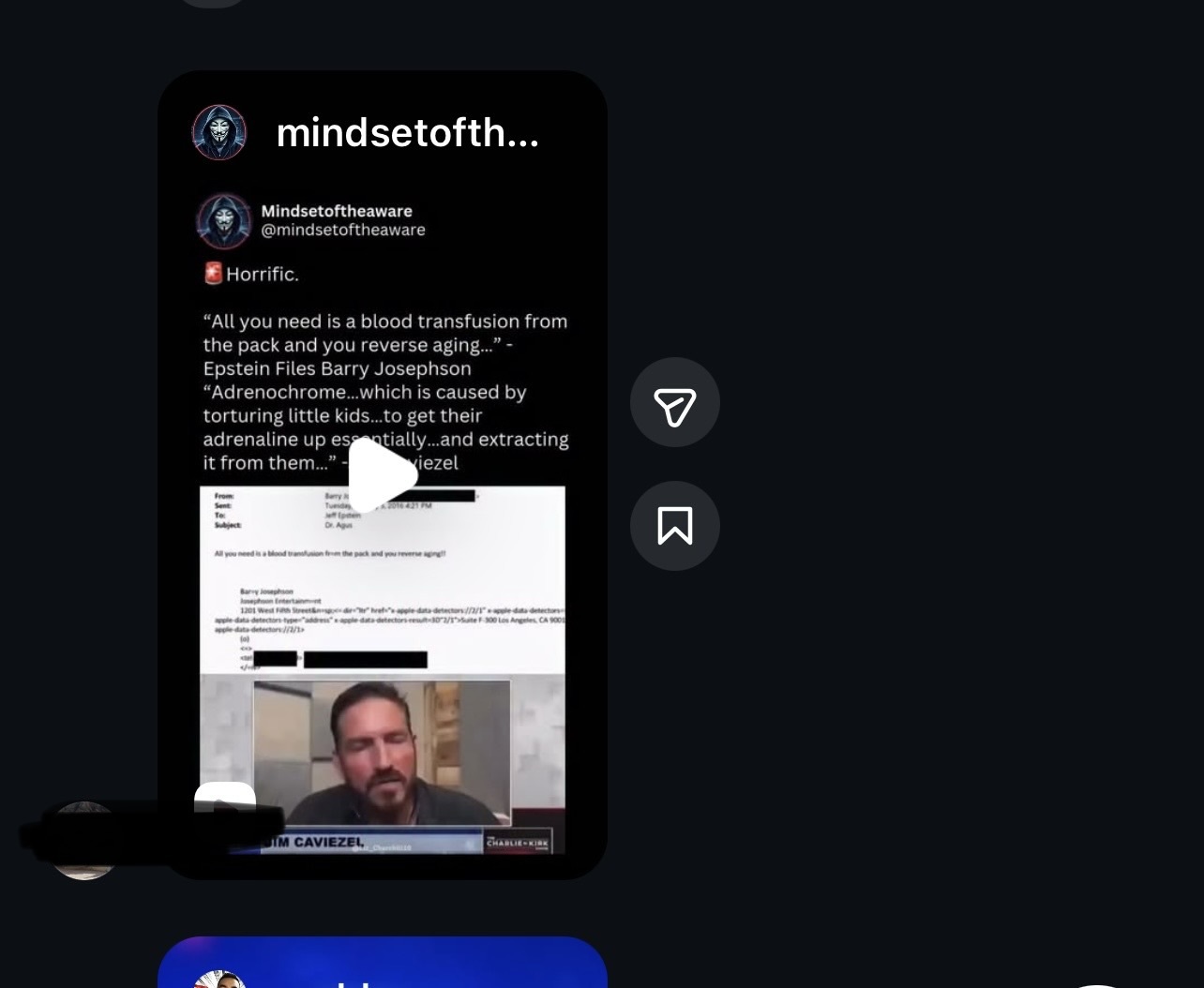
Task: Open mindsetoftheaware profile from reel header
Action: coord(406,133)
